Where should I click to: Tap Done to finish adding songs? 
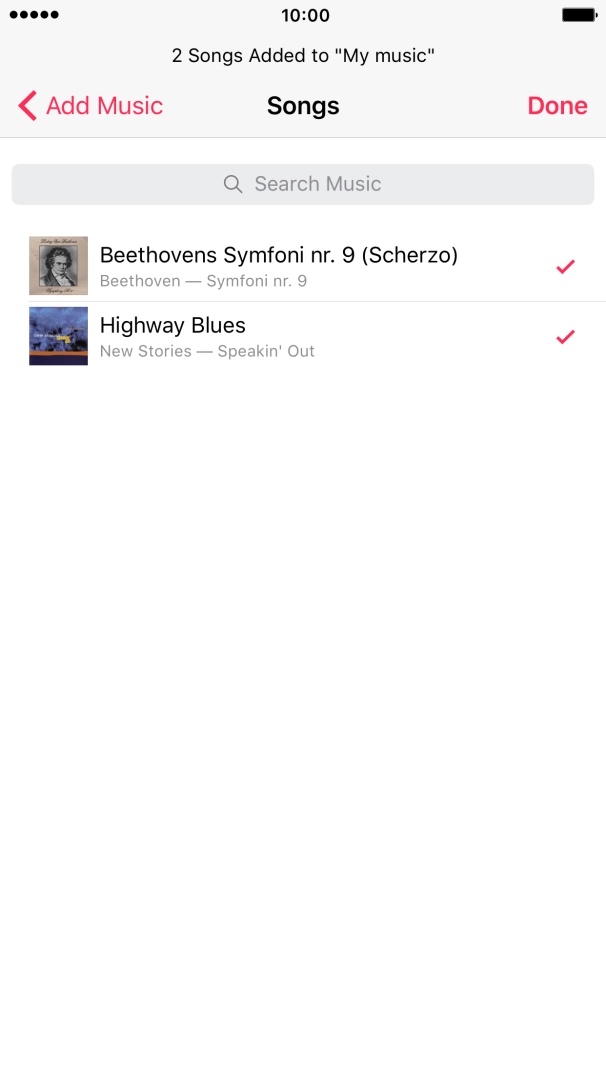click(x=557, y=106)
